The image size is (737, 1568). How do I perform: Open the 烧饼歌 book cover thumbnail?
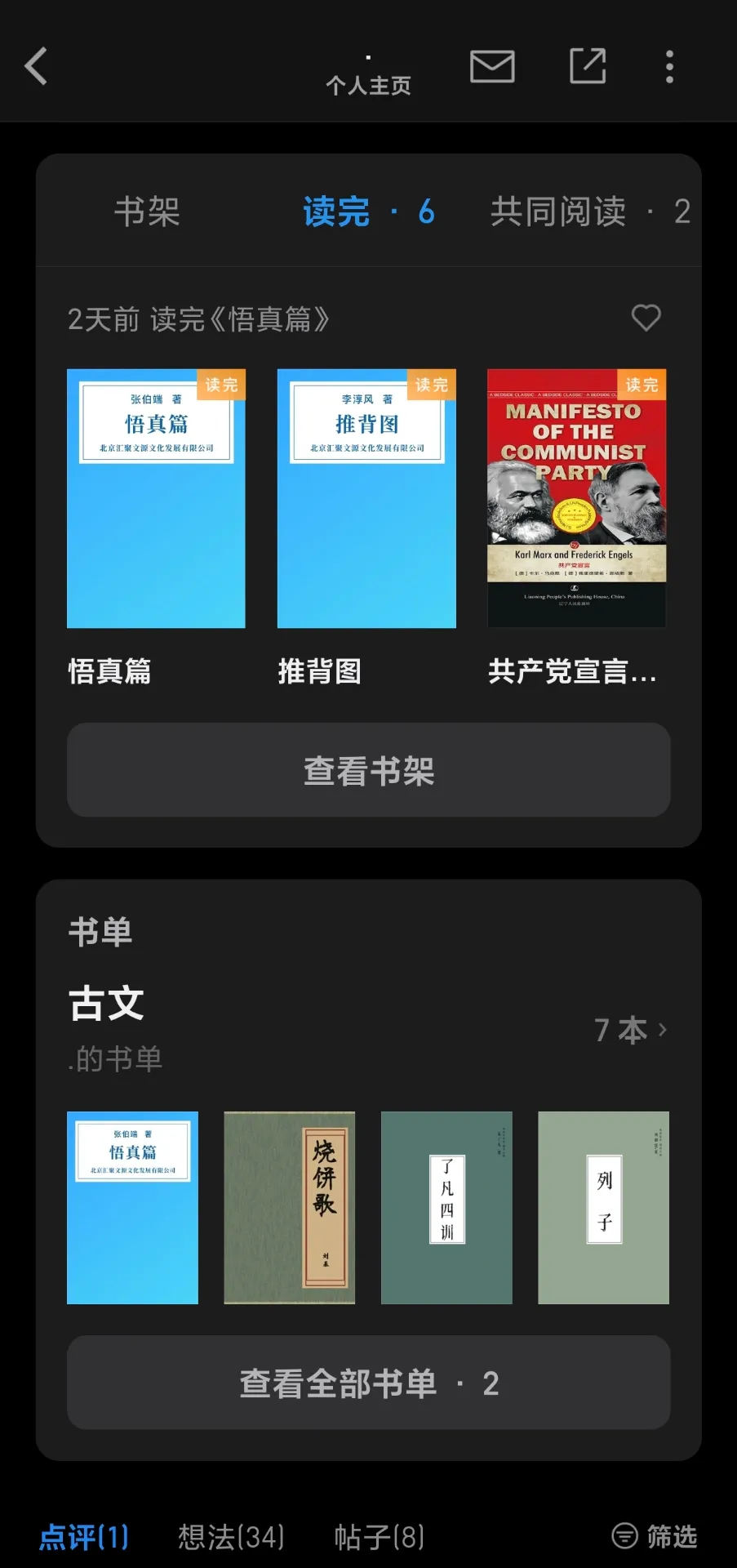pyautogui.click(x=289, y=1209)
